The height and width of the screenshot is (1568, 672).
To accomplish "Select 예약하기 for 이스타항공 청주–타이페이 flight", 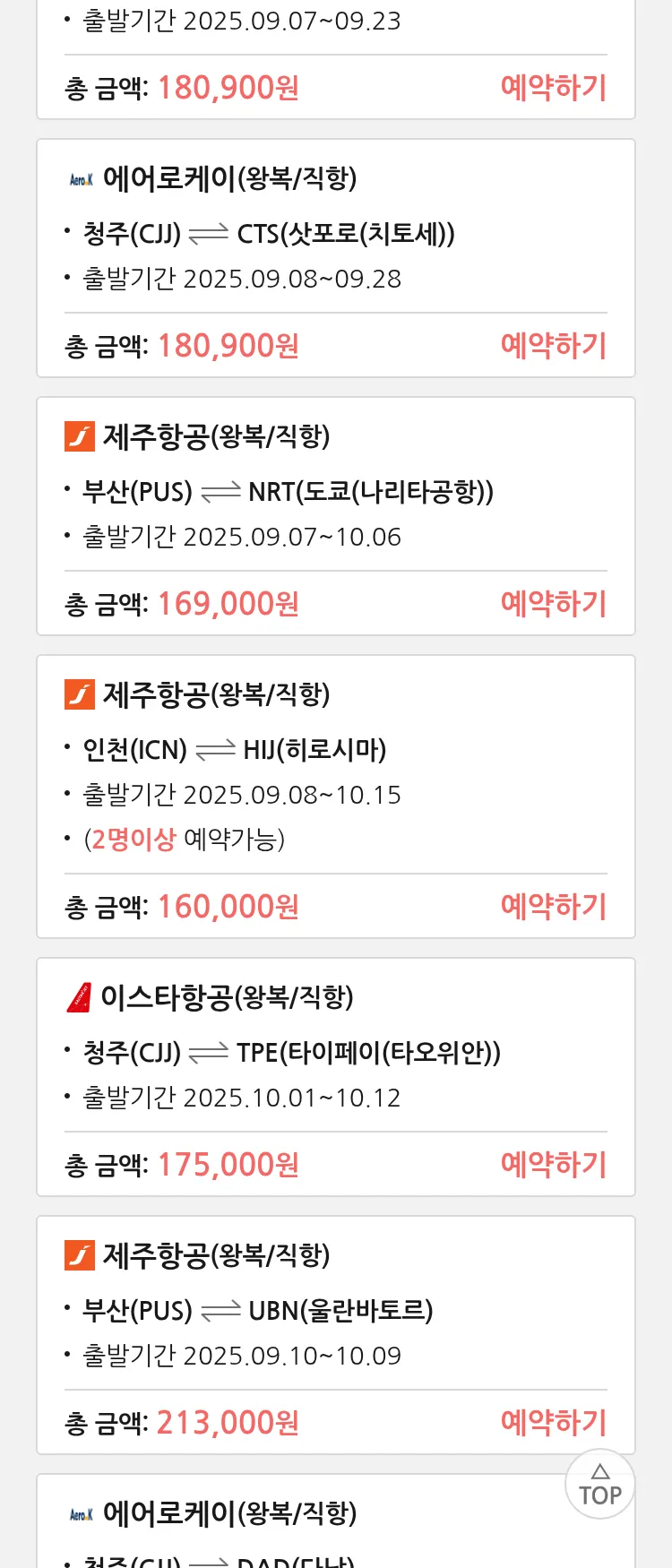I will [553, 1164].
